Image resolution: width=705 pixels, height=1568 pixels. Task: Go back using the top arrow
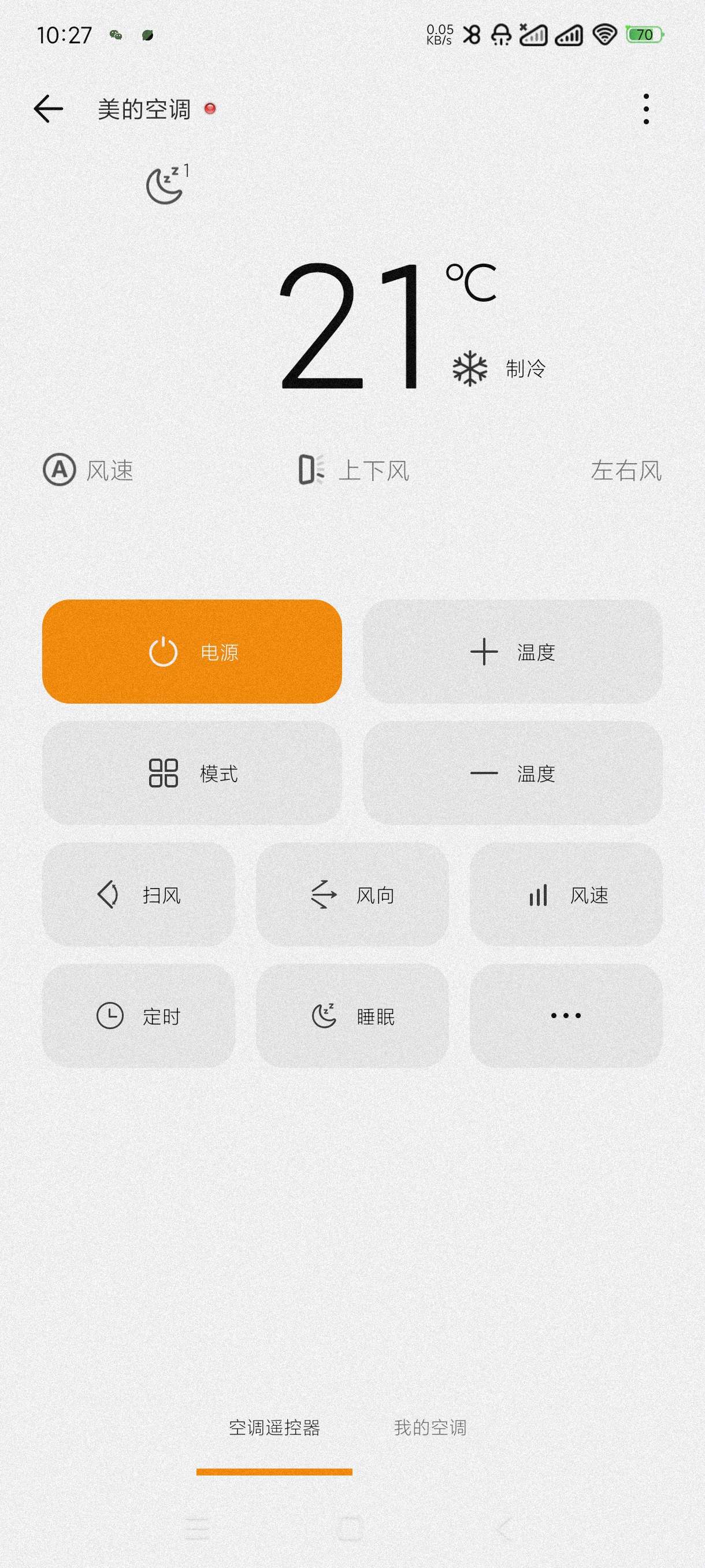pos(49,110)
